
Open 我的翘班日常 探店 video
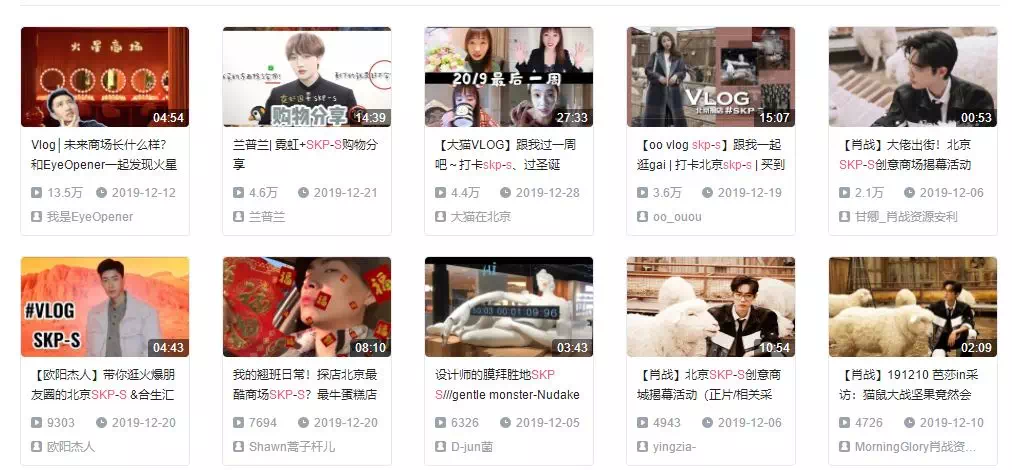(x=306, y=307)
